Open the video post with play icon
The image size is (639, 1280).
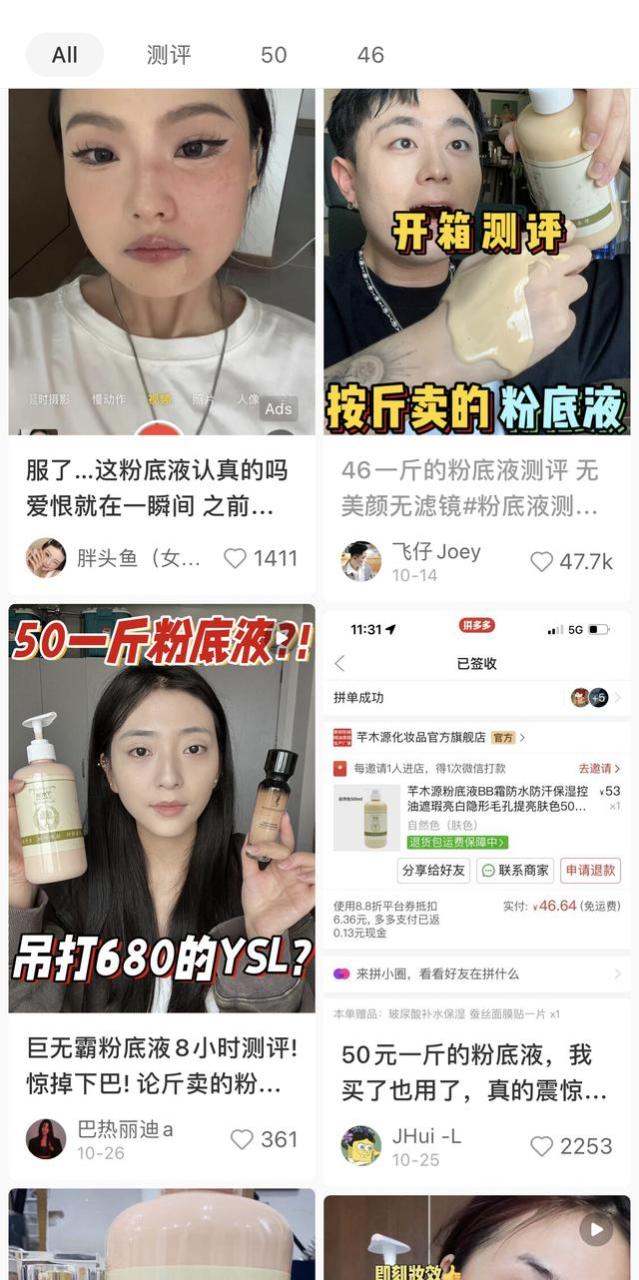click(477, 1238)
